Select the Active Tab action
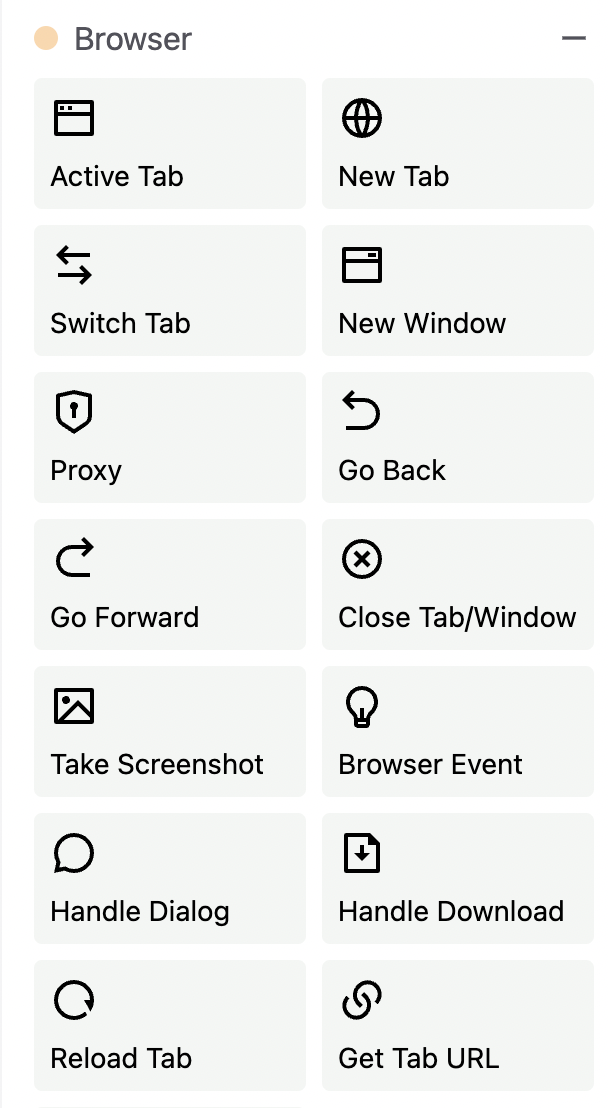Screen dimensions: 608x1108 [x=169, y=144]
